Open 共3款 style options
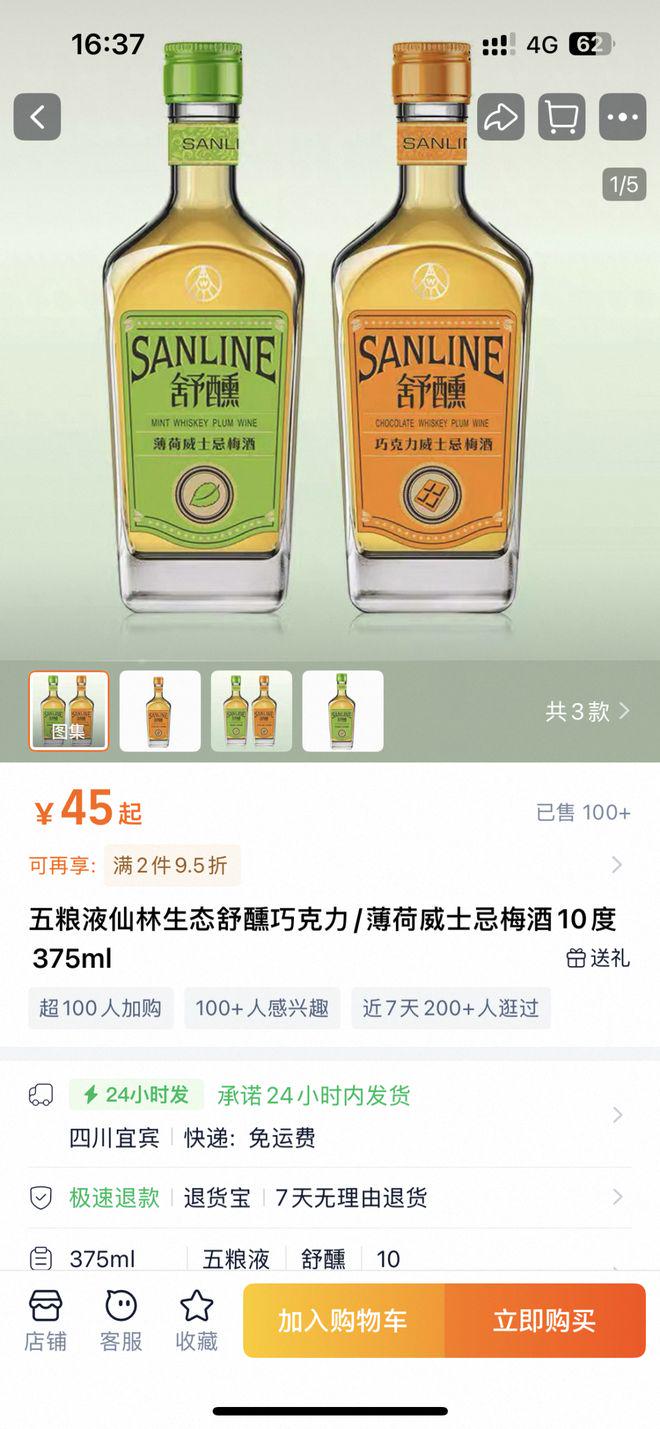This screenshot has width=660, height=1429. [588, 711]
